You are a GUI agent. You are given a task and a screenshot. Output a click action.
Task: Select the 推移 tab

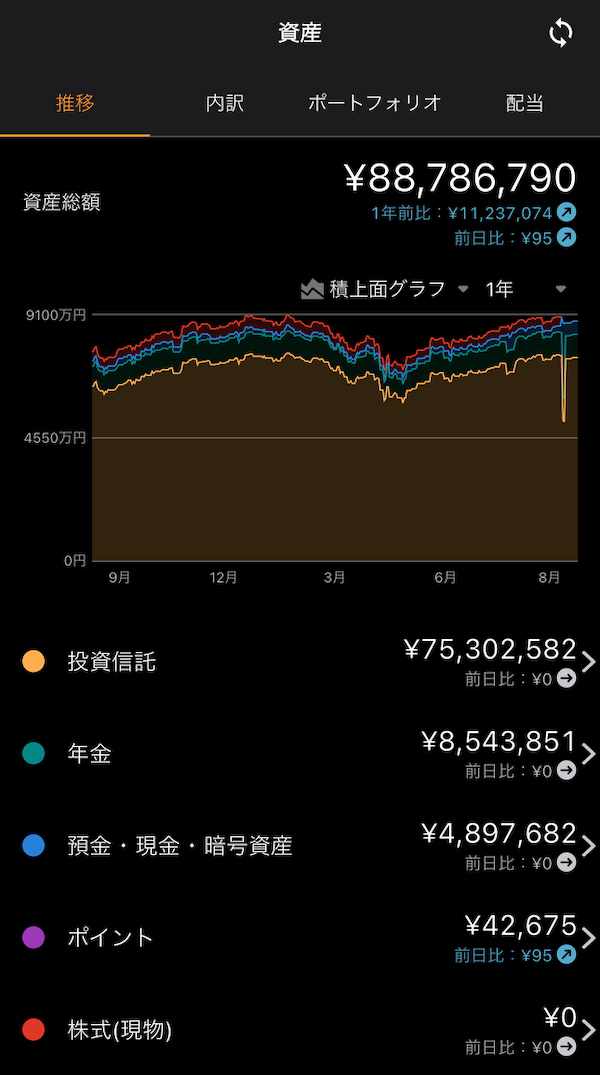click(x=75, y=103)
